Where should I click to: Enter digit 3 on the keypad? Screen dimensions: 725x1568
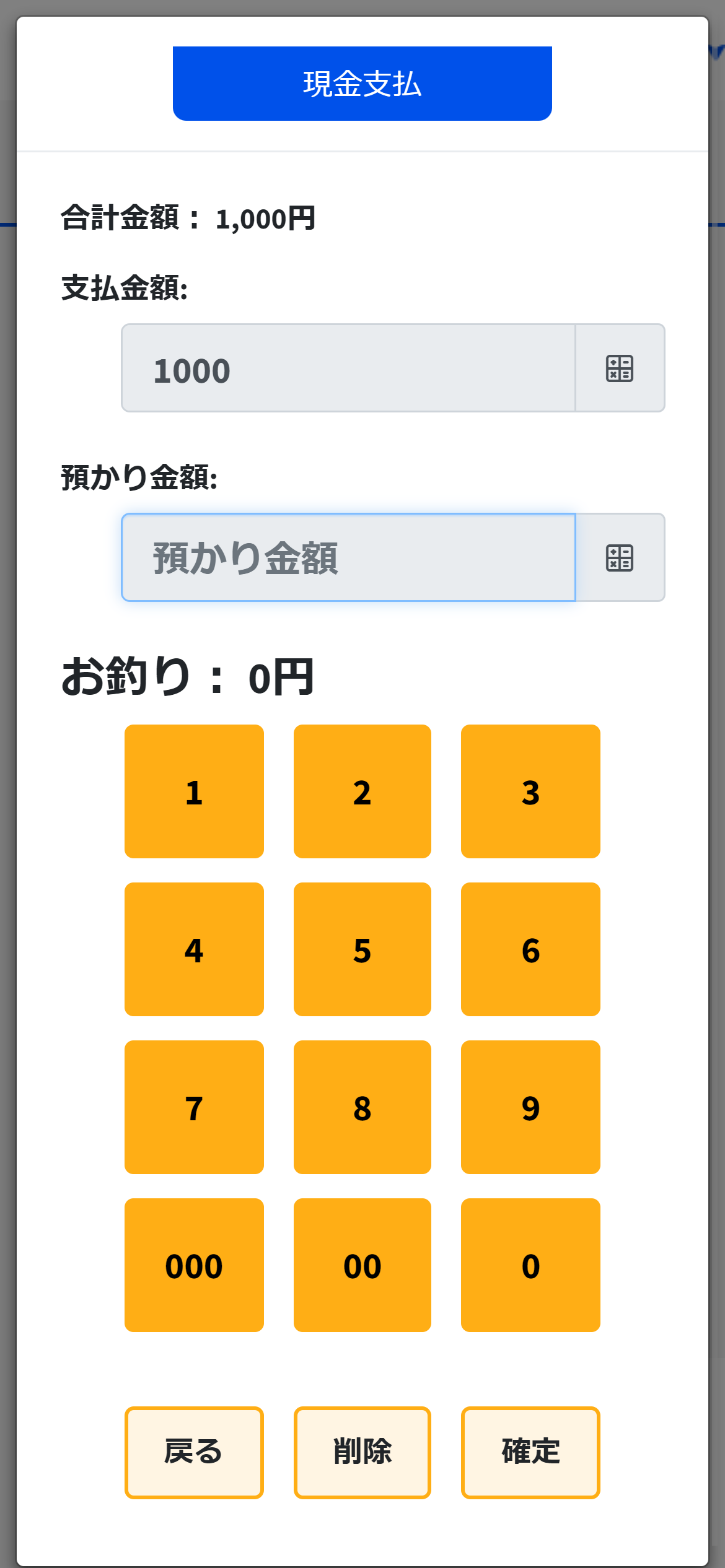tap(530, 791)
